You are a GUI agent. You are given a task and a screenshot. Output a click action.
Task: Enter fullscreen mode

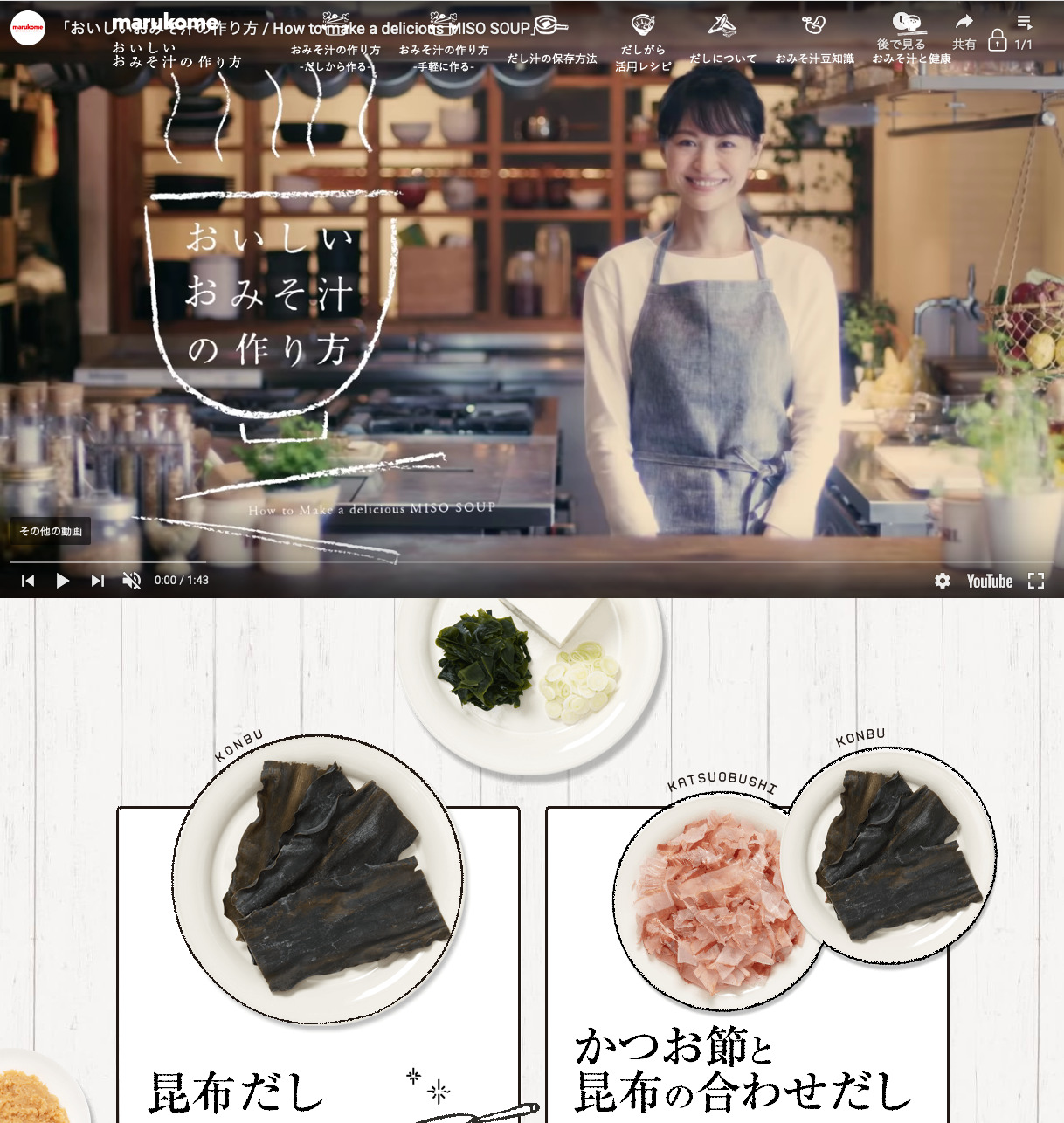point(1036,581)
